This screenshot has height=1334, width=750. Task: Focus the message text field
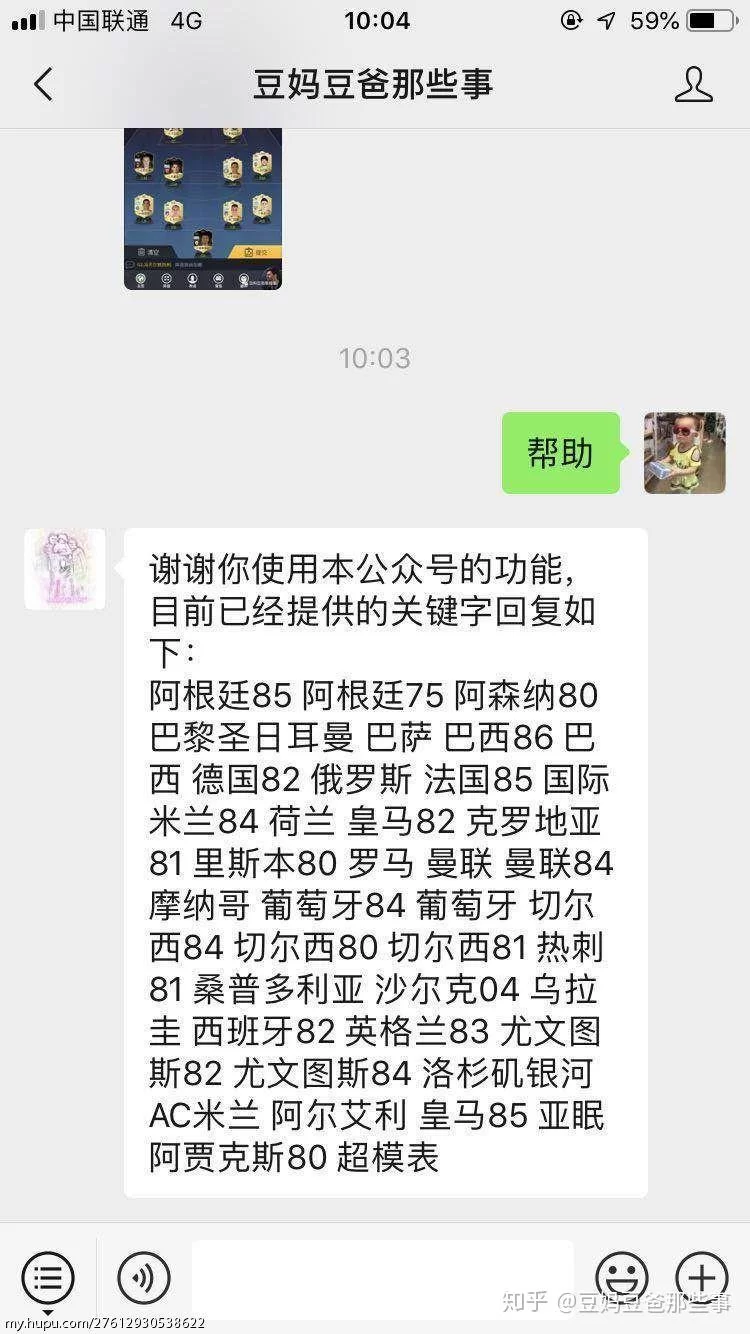coord(382,1277)
